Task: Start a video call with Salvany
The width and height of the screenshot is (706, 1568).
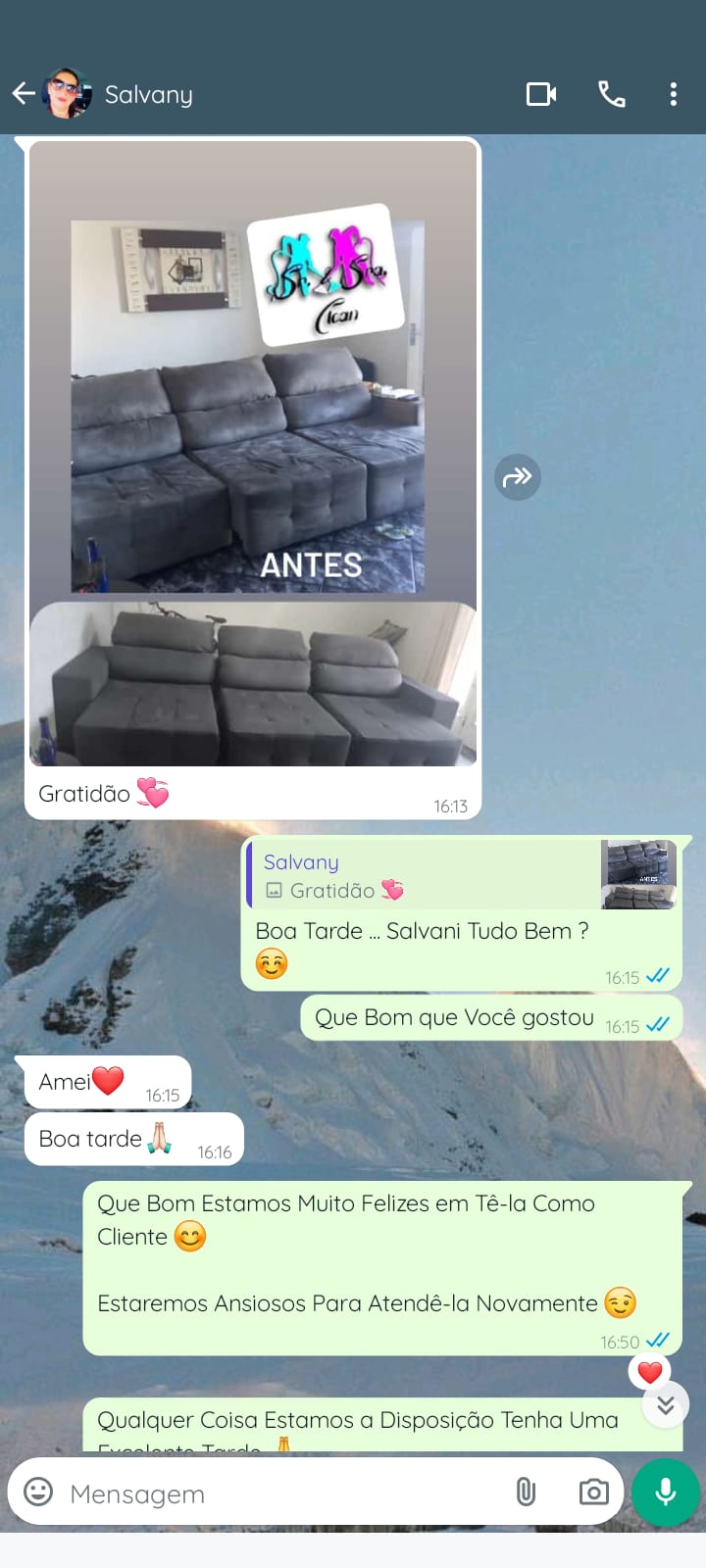Action: pyautogui.click(x=541, y=94)
